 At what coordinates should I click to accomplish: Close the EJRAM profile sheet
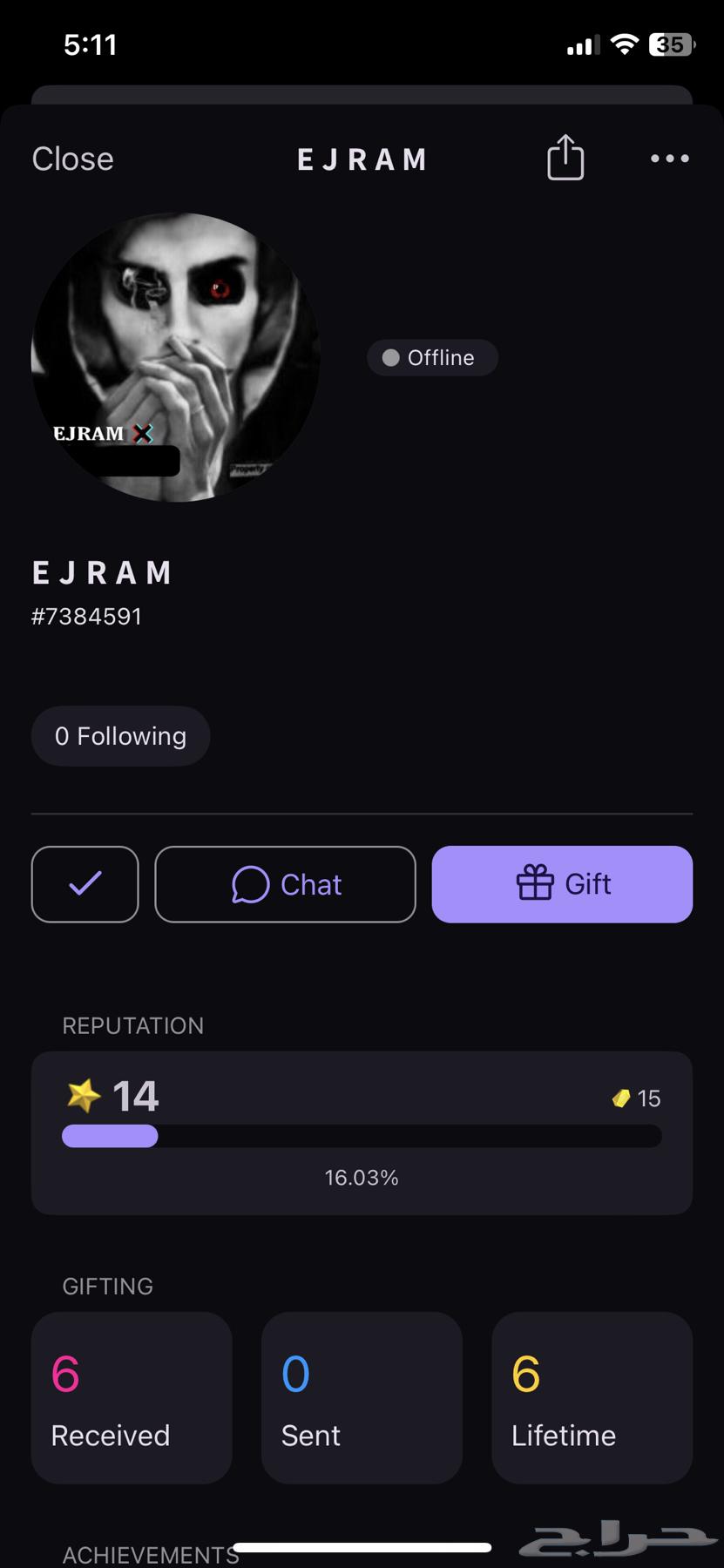(x=73, y=159)
